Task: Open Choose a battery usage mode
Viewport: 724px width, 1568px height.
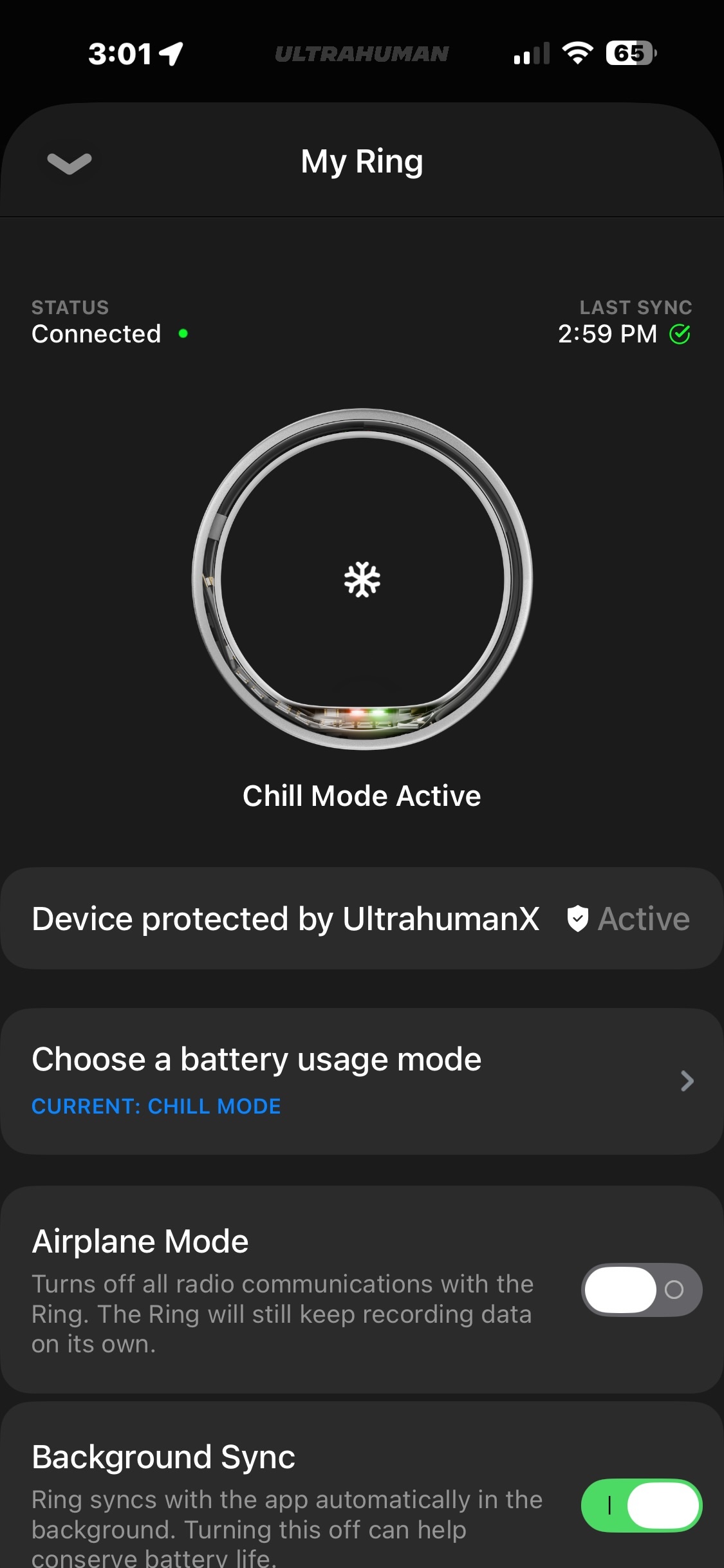Action: (x=362, y=1081)
